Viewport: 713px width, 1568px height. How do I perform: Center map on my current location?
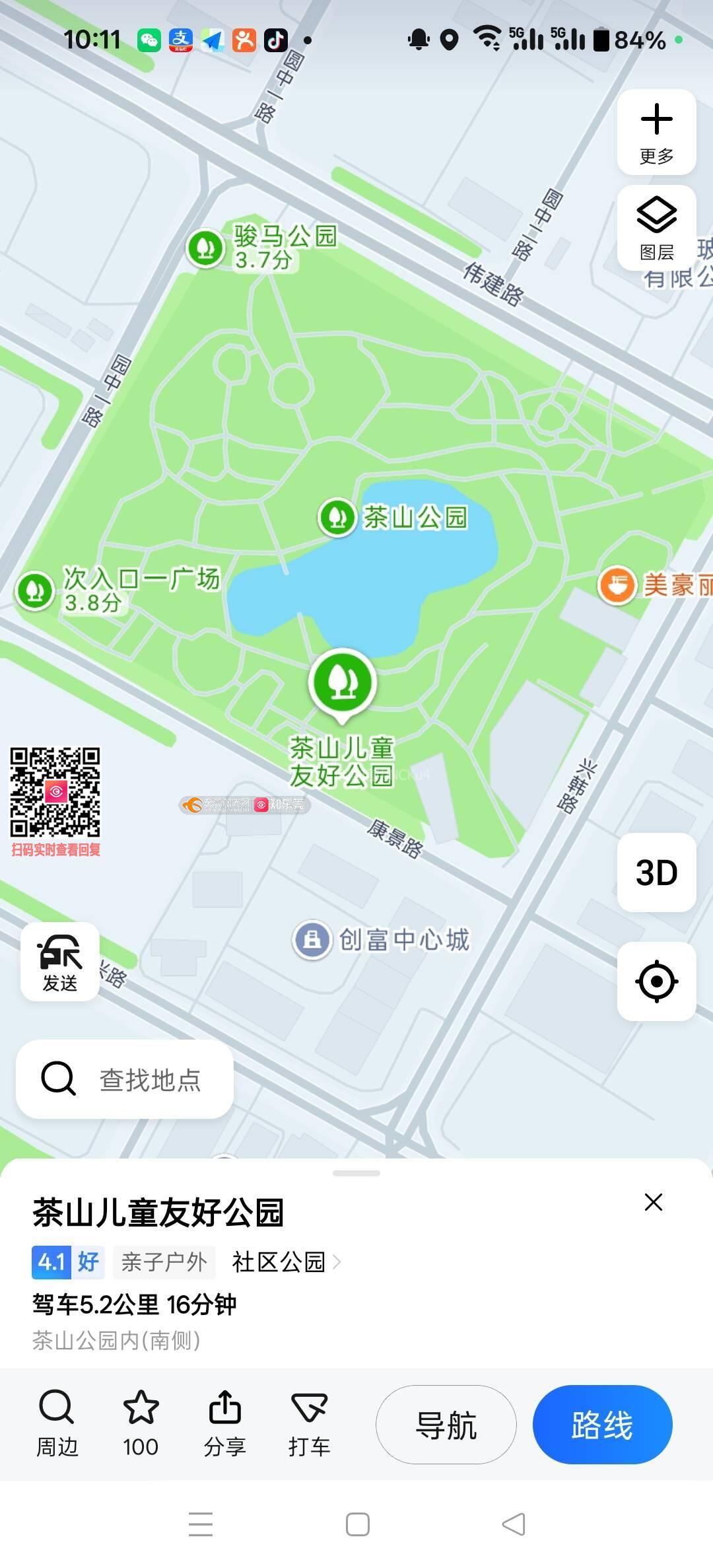656,981
